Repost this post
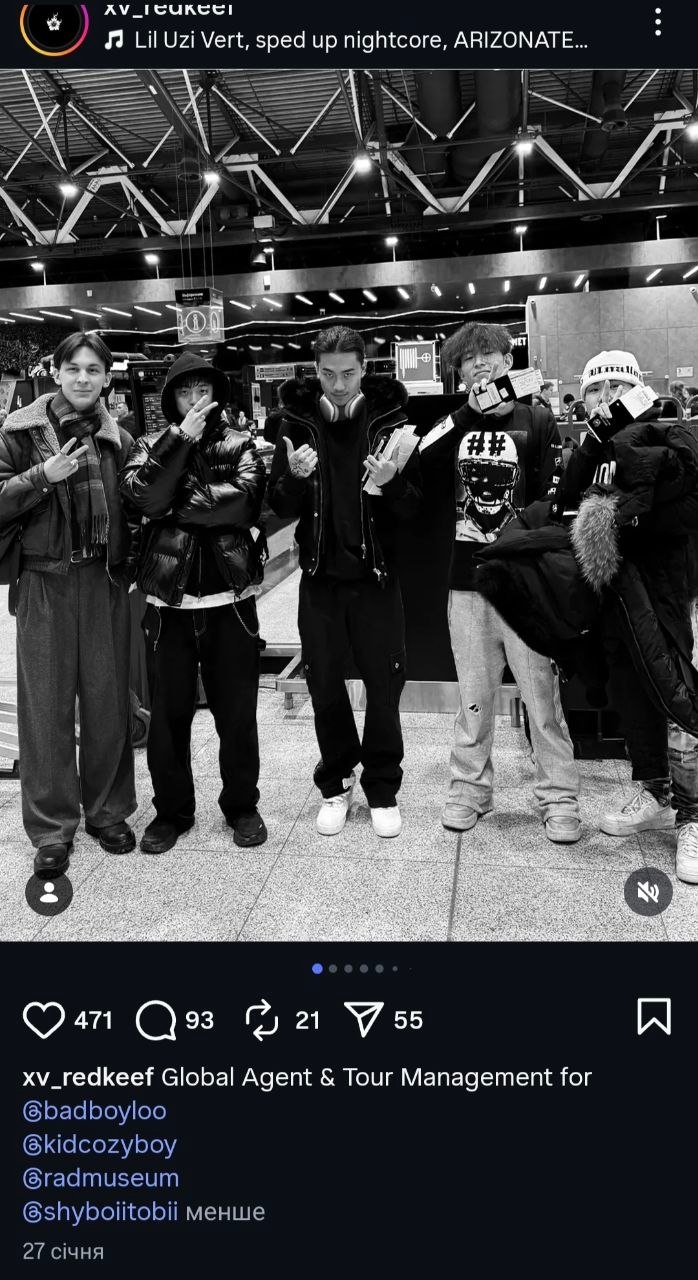Image resolution: width=698 pixels, height=1280 pixels. point(262,1019)
